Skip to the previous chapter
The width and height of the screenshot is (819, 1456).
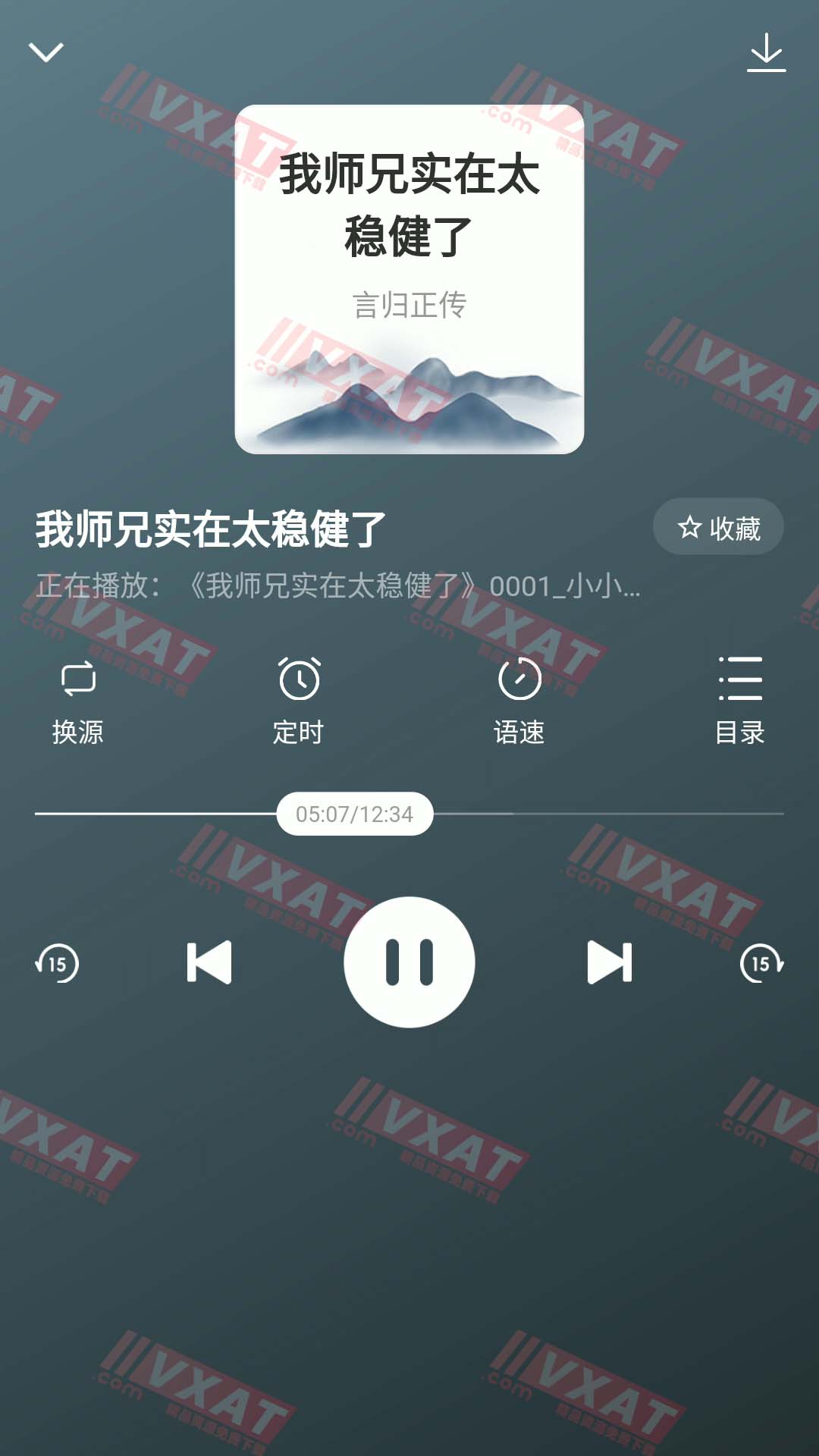(209, 963)
